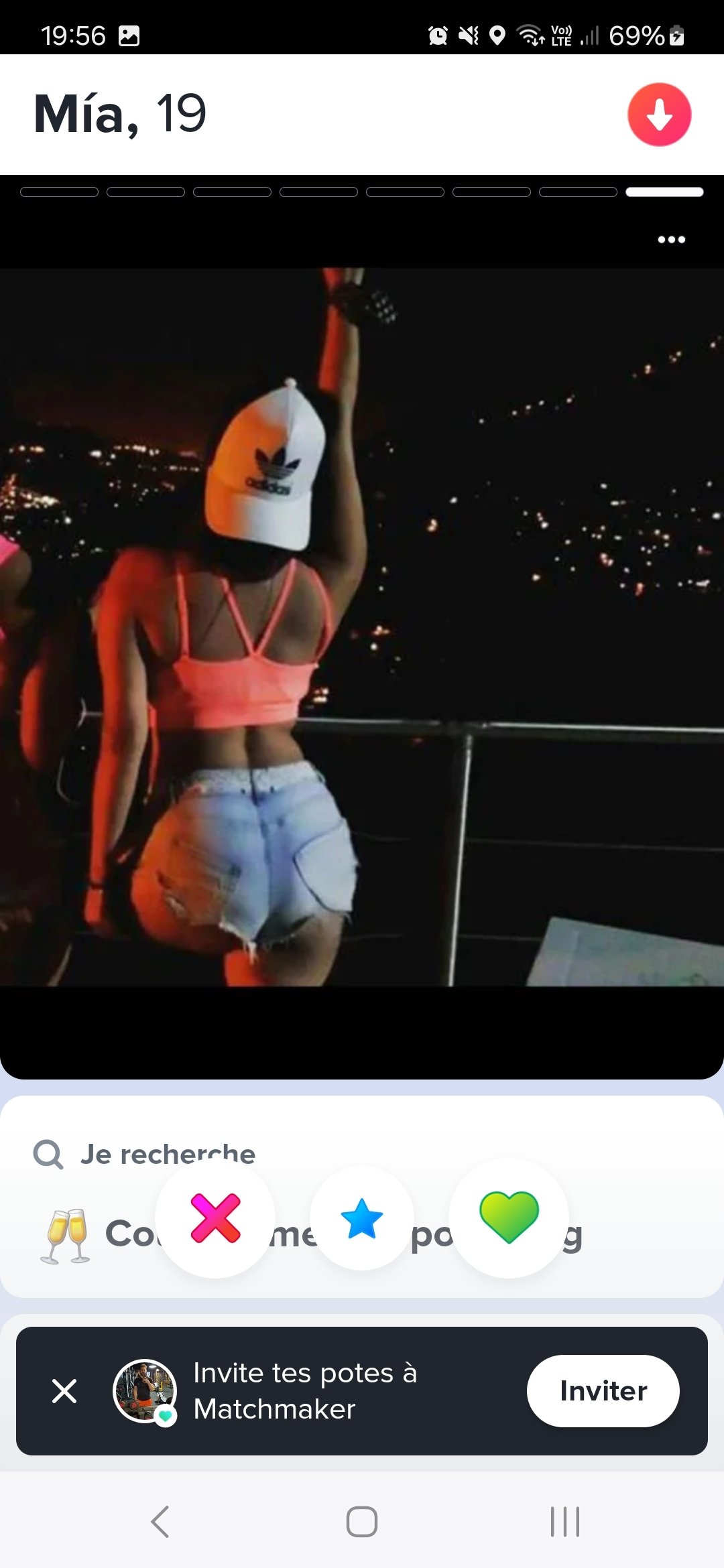Viewport: 724px width, 1568px height.
Task: Dismiss the Matchmaker invite banner
Action: coord(64,1391)
